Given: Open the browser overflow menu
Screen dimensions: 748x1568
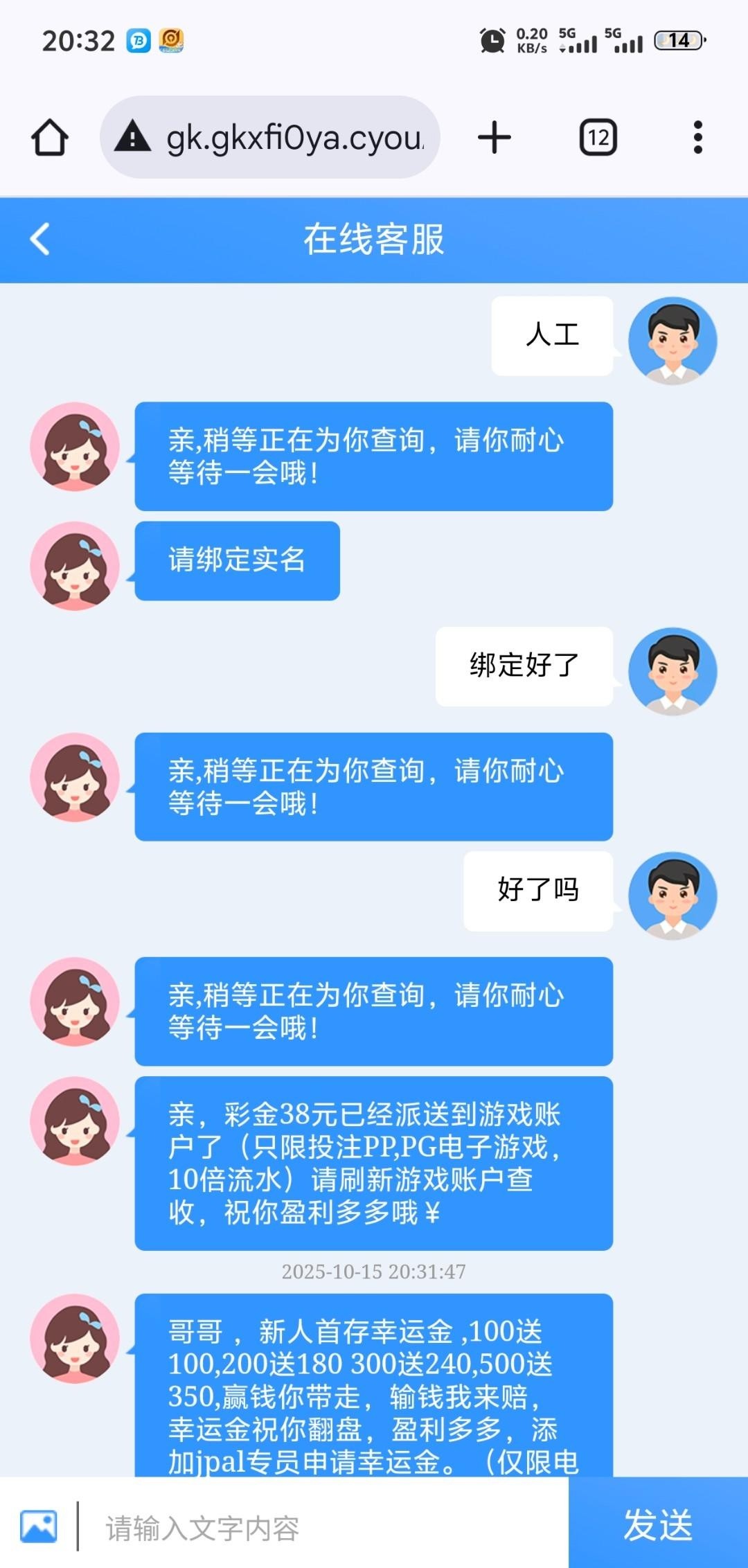Looking at the screenshot, I should [697, 137].
